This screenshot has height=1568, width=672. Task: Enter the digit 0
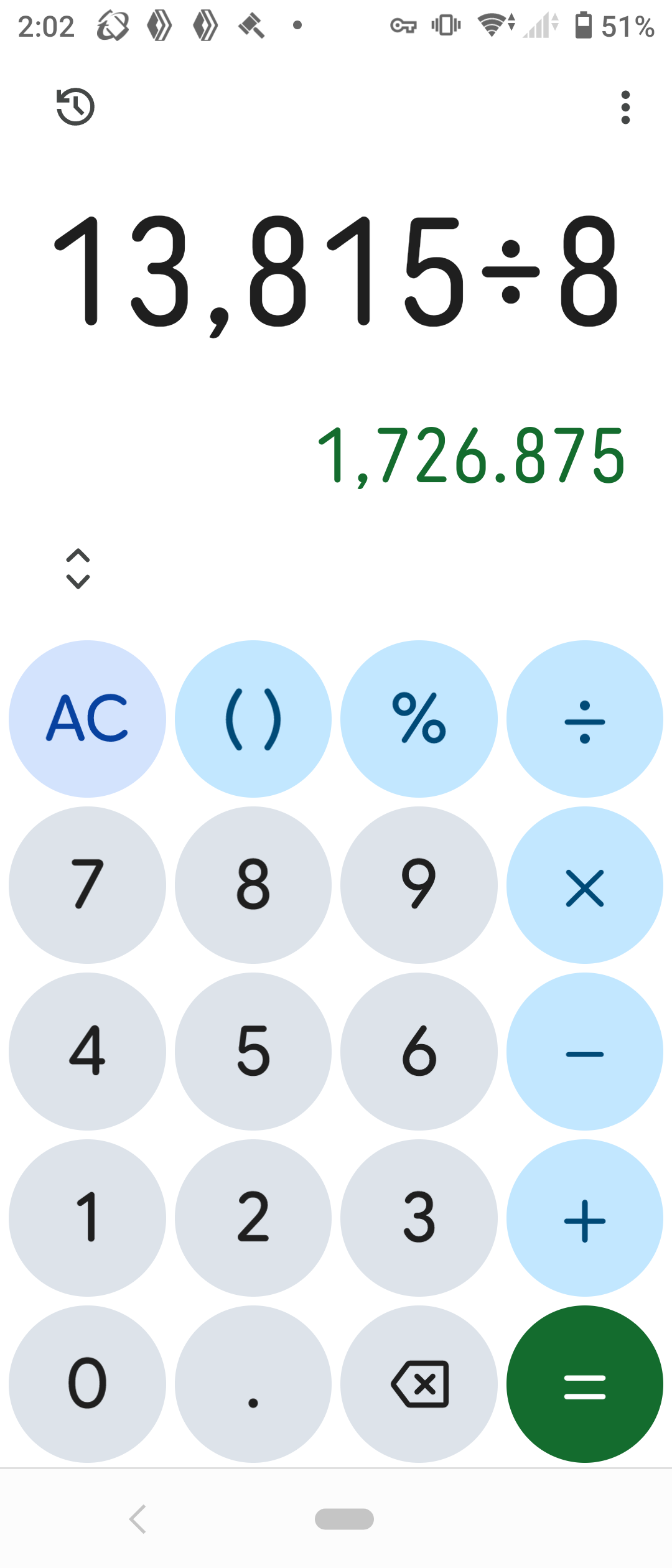pos(87,1383)
